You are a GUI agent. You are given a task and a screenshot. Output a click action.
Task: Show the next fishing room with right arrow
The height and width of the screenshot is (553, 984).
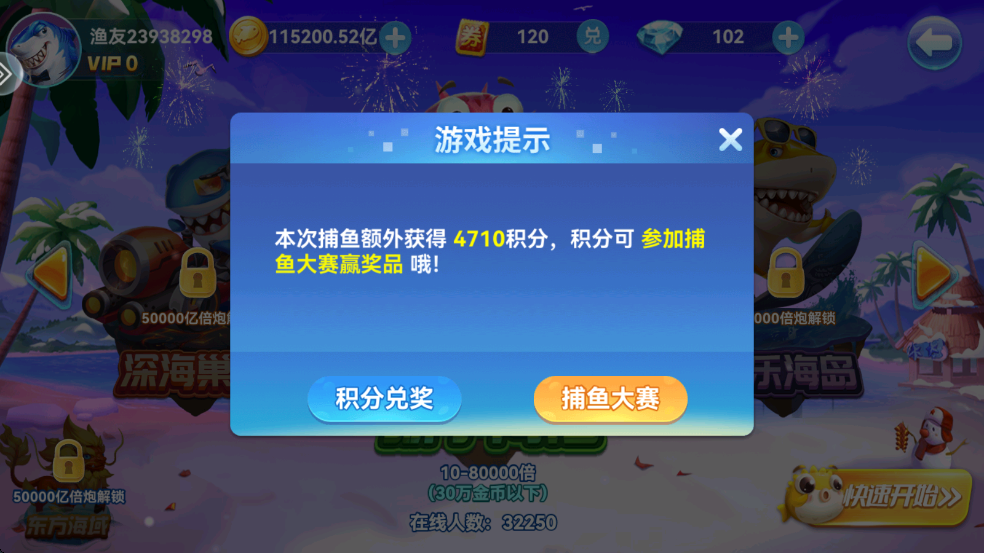click(x=932, y=271)
